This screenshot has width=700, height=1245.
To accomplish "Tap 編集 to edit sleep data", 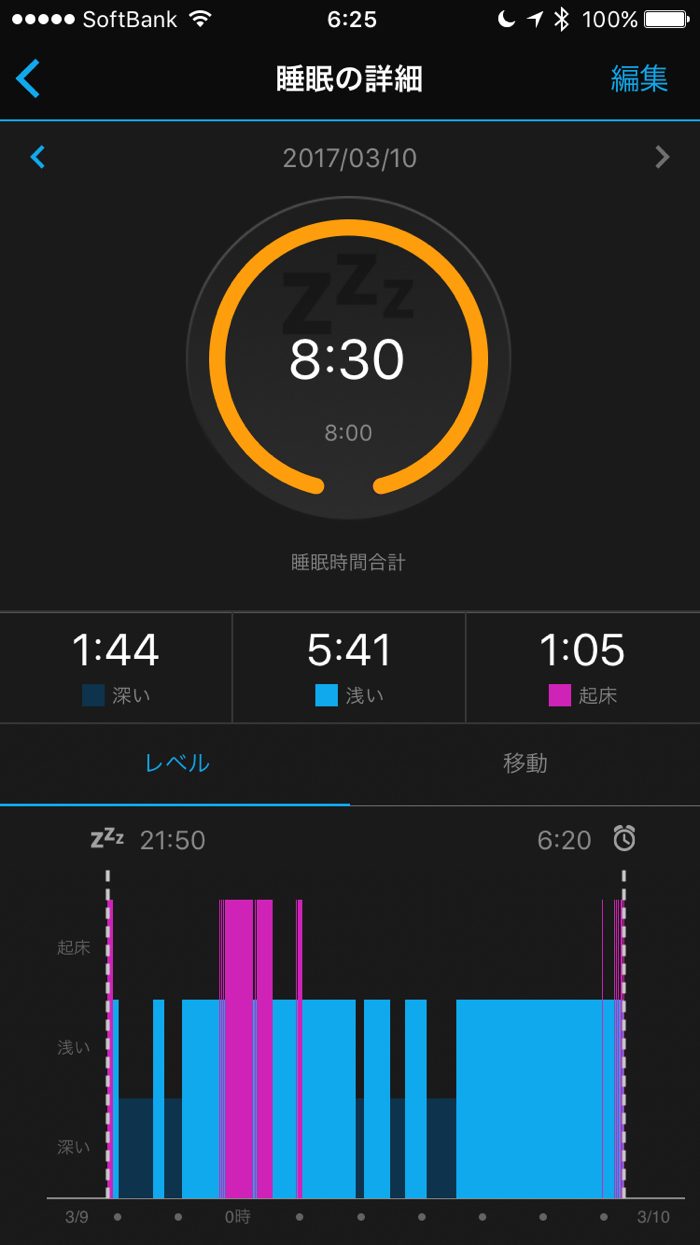I will pyautogui.click(x=639, y=79).
